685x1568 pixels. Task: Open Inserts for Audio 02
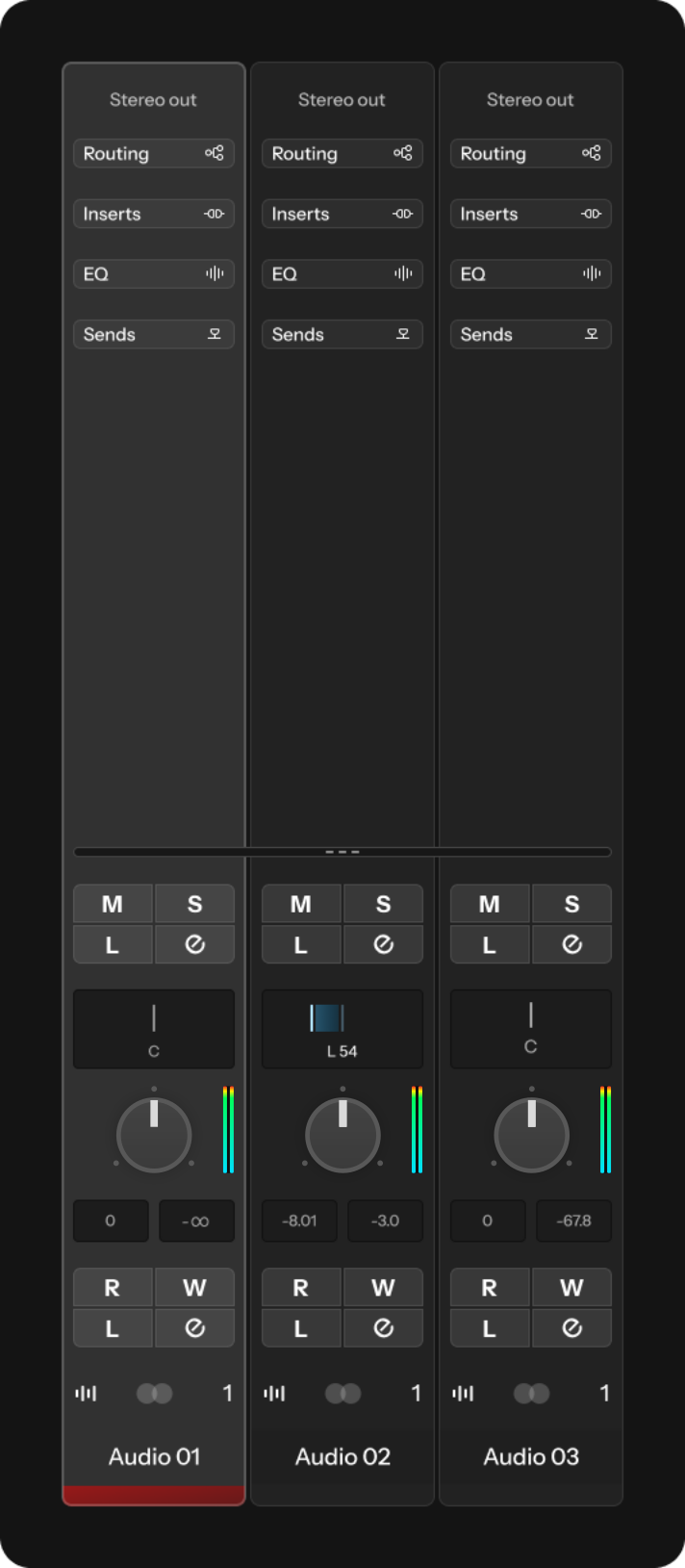pyautogui.click(x=342, y=214)
